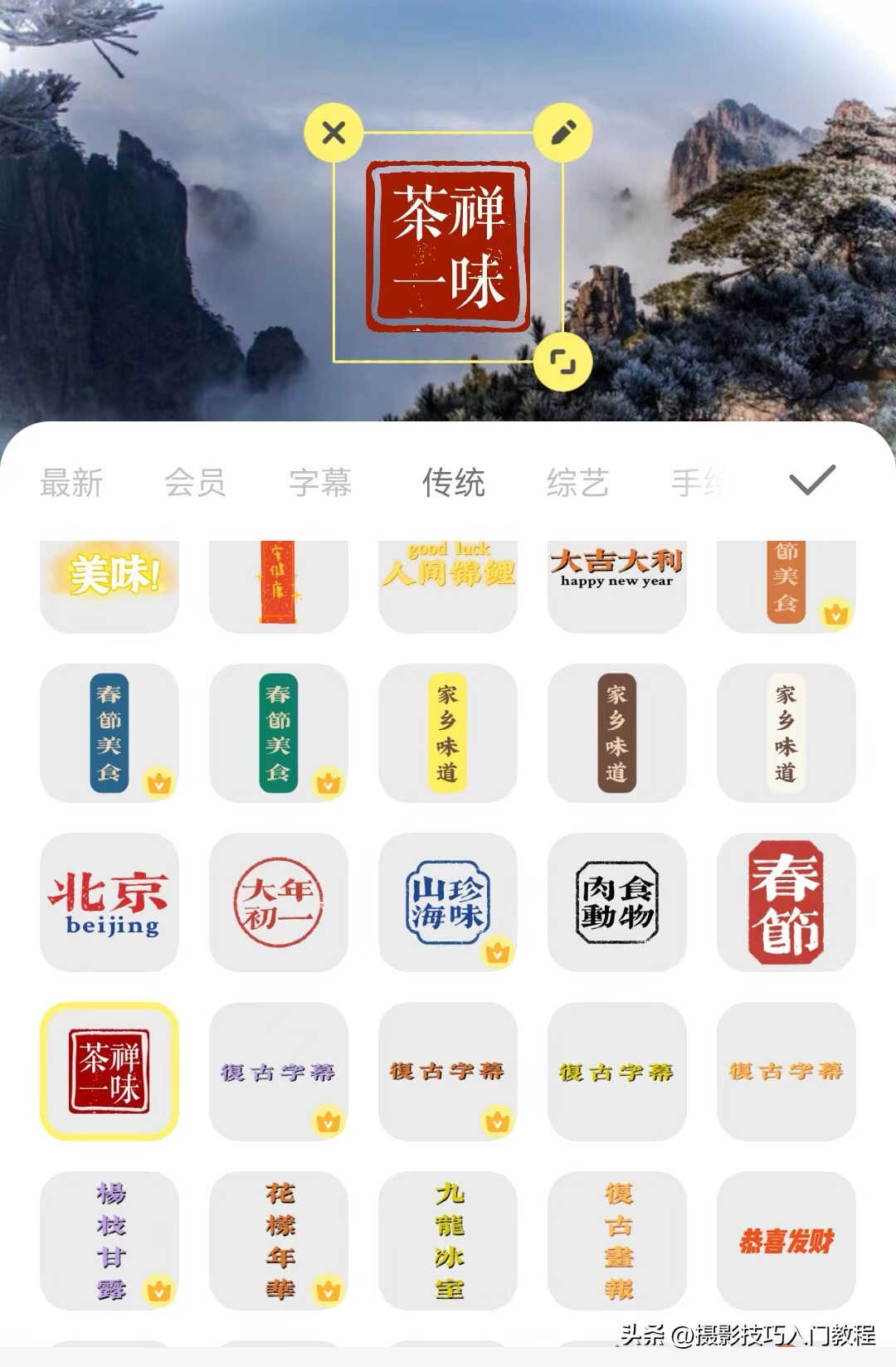
Task: Pick the yellow 家乡味道 label style
Action: pos(448,733)
